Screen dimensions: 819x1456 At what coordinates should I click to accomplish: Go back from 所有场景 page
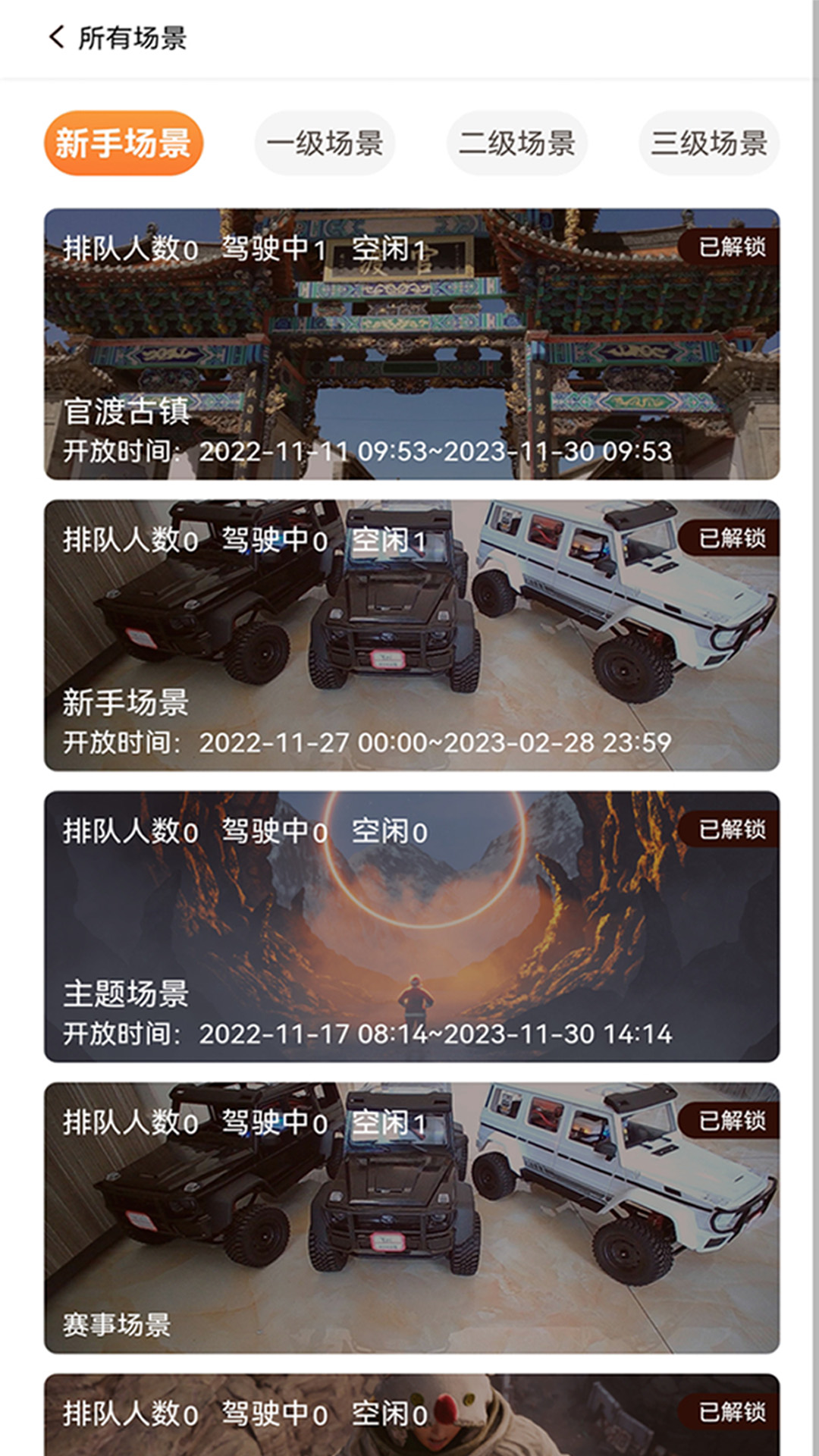(57, 37)
